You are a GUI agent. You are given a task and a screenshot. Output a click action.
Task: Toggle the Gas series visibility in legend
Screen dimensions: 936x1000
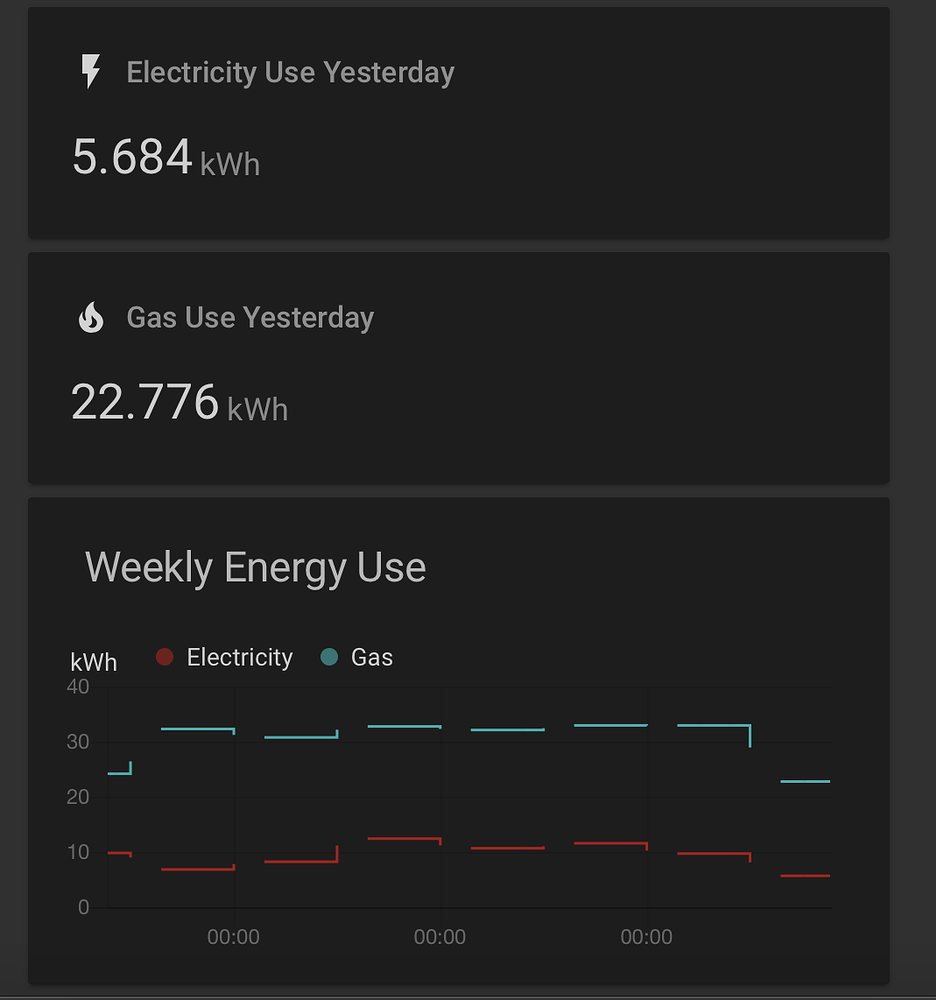356,657
